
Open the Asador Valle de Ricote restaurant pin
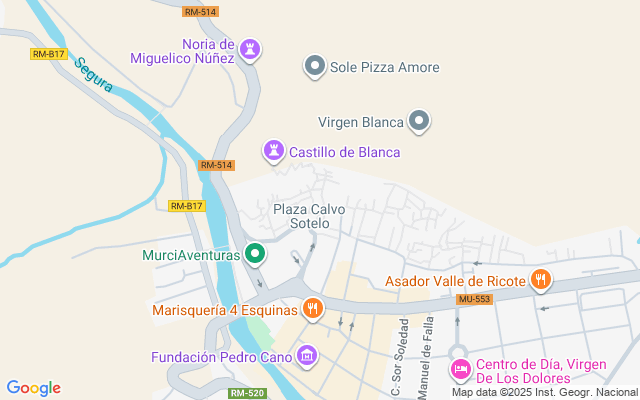tap(541, 280)
